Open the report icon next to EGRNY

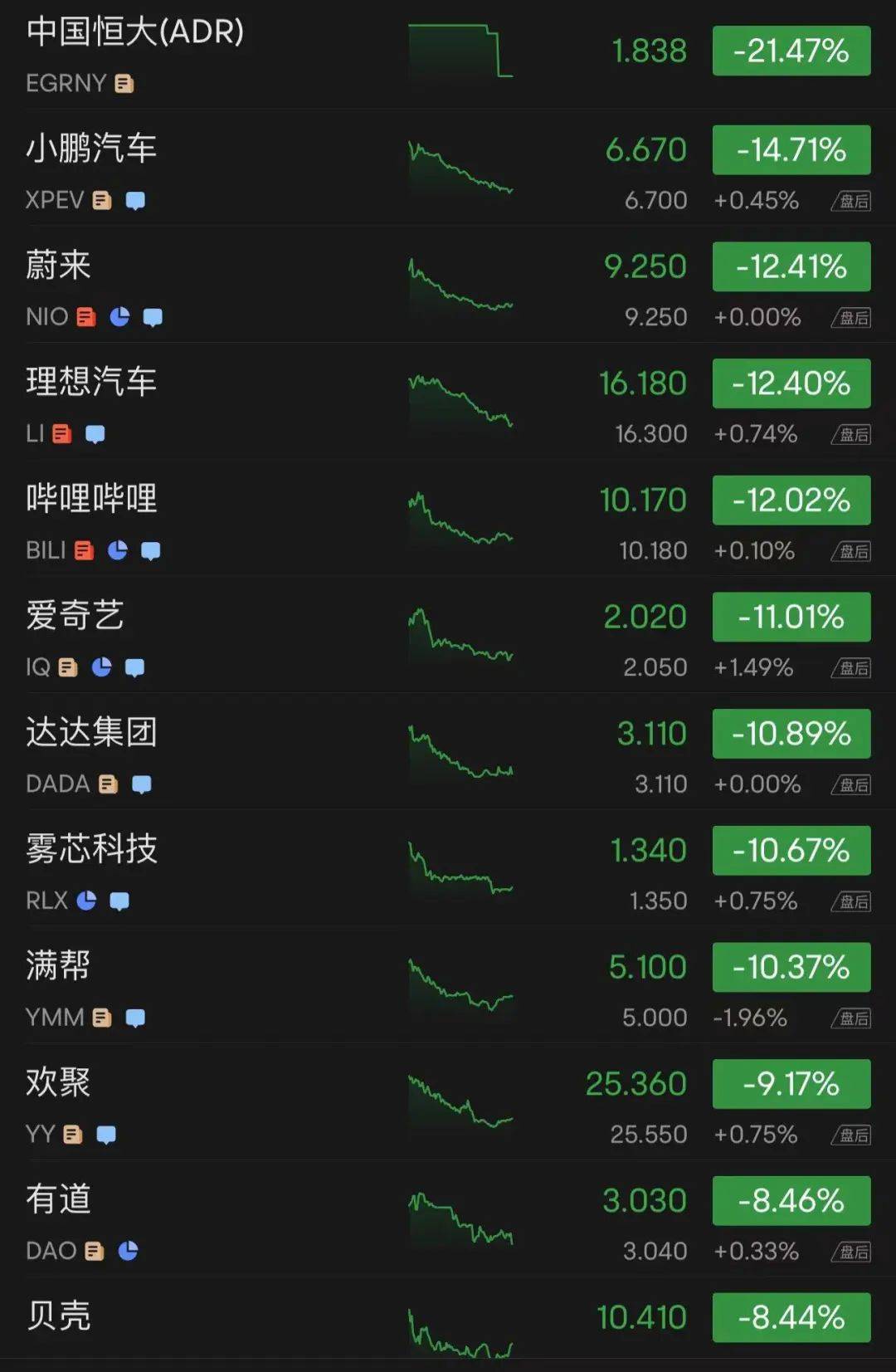pyautogui.click(x=124, y=84)
